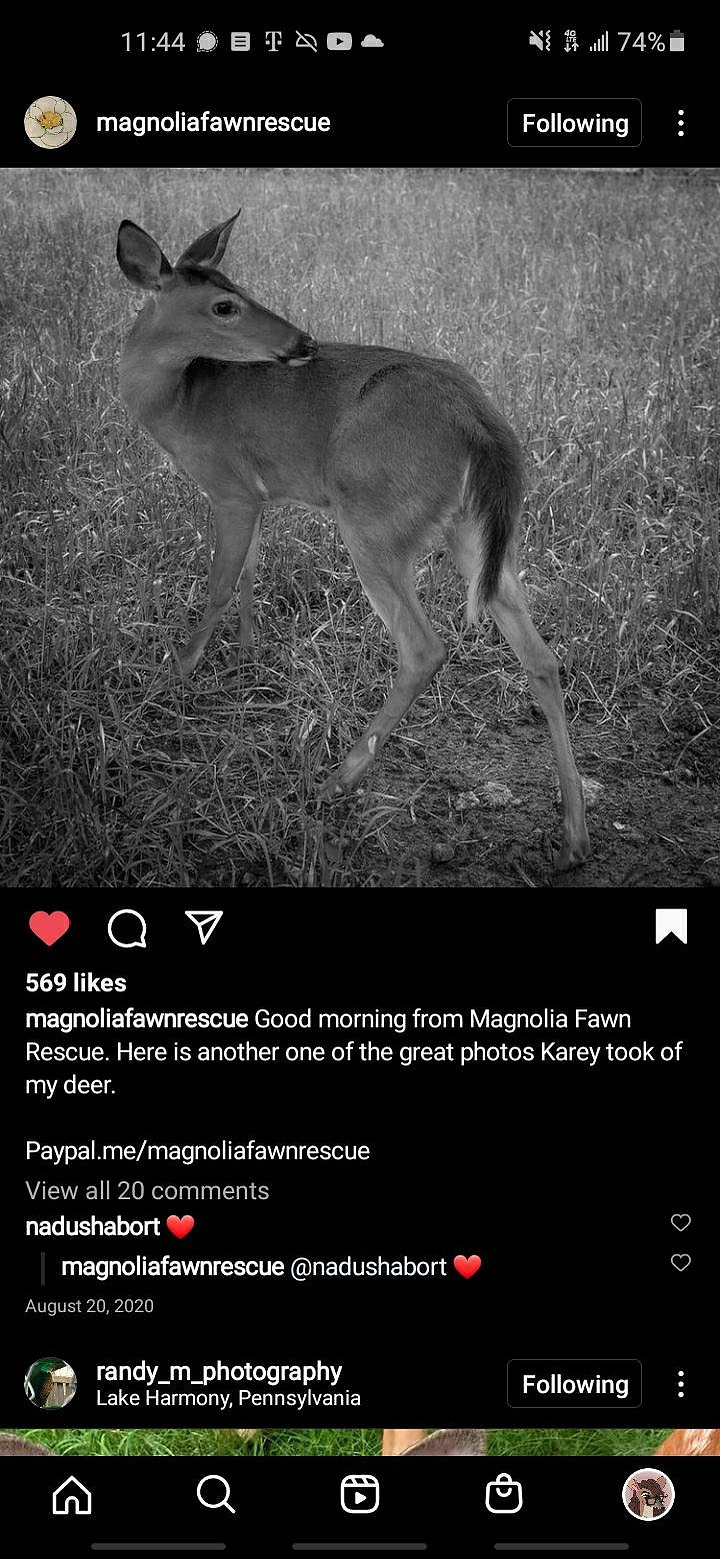720x1559 pixels.
Task: Open the Shop tab
Action: click(x=504, y=1495)
